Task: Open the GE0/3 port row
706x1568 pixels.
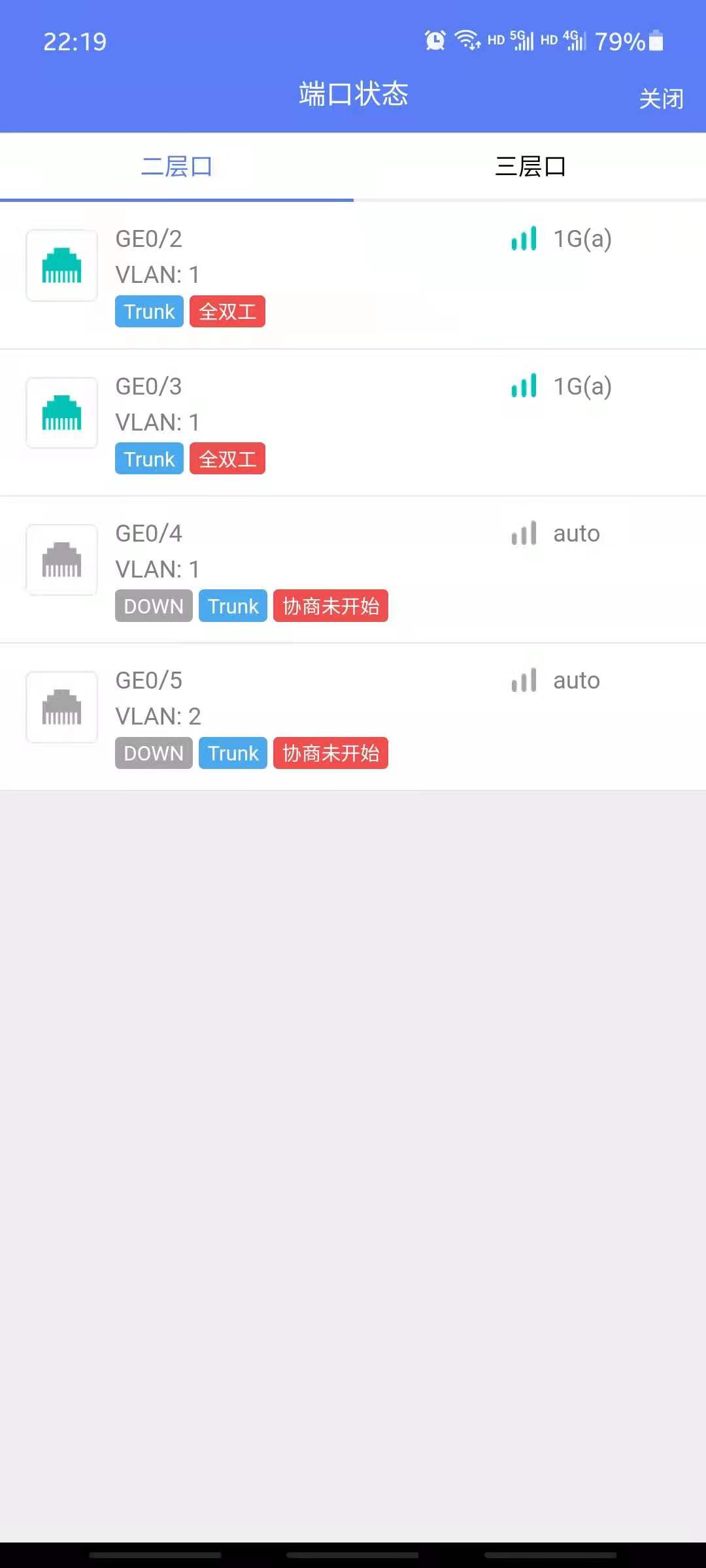Action: tap(353, 423)
